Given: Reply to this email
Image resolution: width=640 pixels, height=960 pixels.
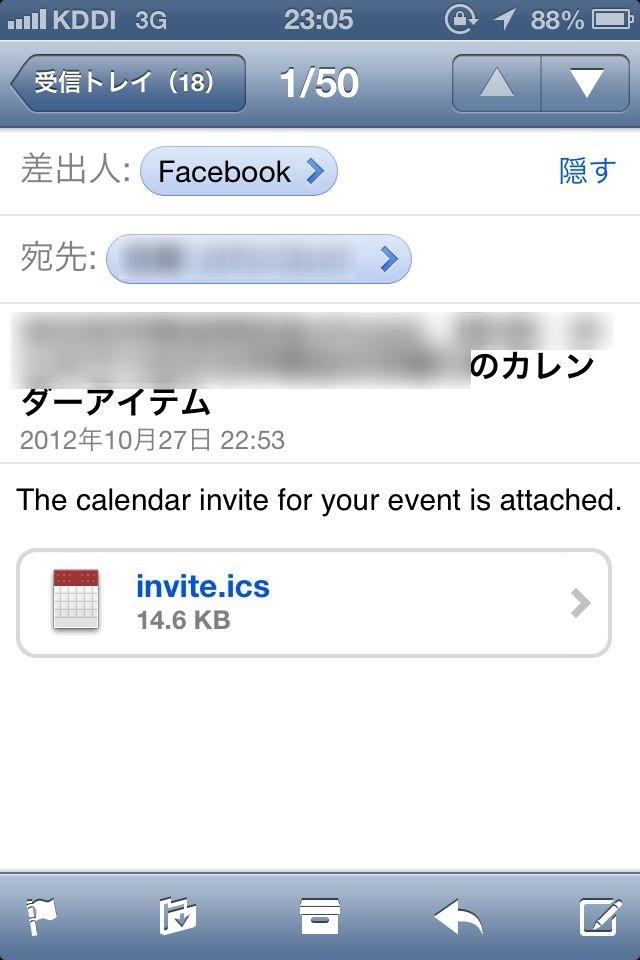Looking at the screenshot, I should pos(459,915).
